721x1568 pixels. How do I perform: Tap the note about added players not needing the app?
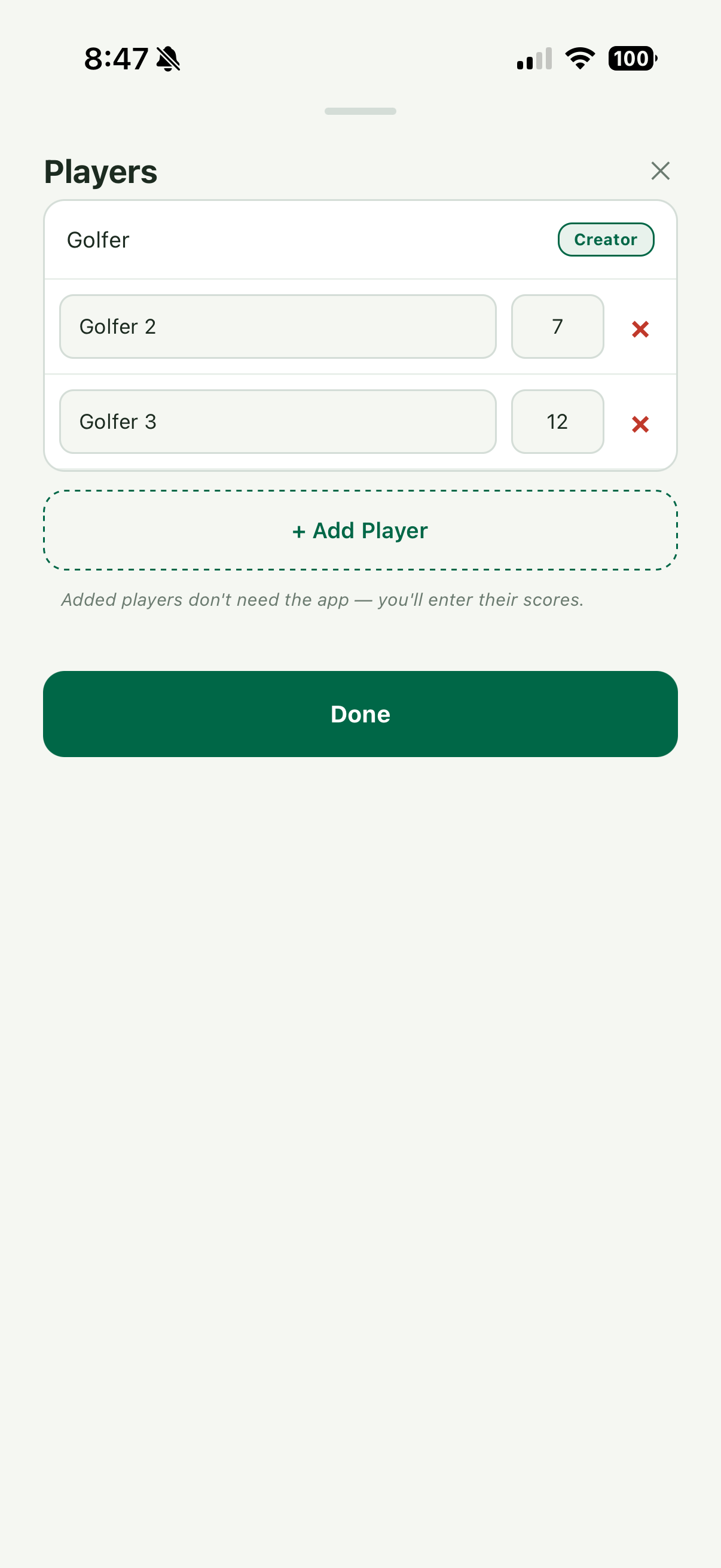pyautogui.click(x=322, y=599)
